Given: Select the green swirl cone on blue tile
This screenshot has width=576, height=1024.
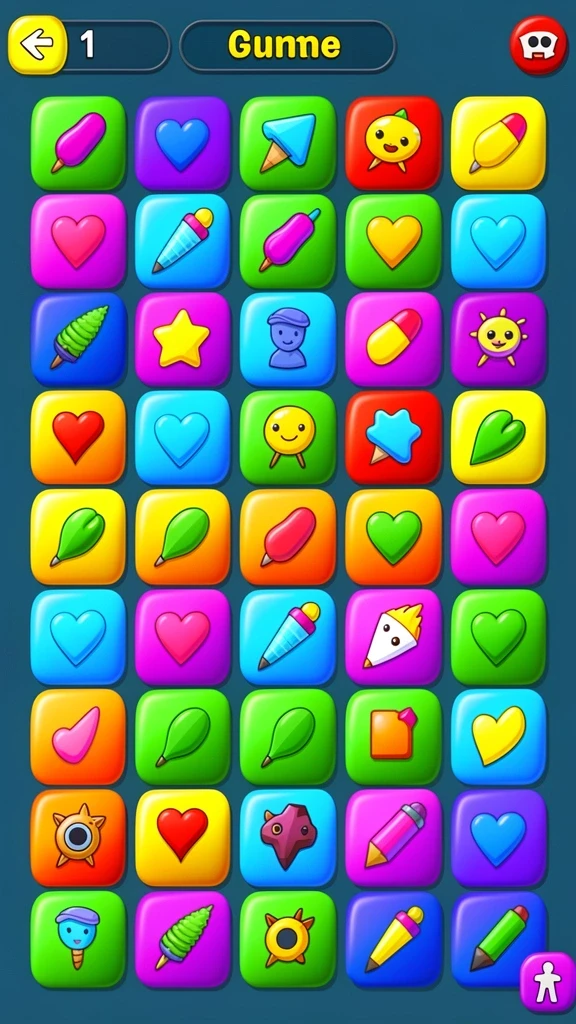Looking at the screenshot, I should 78,338.
